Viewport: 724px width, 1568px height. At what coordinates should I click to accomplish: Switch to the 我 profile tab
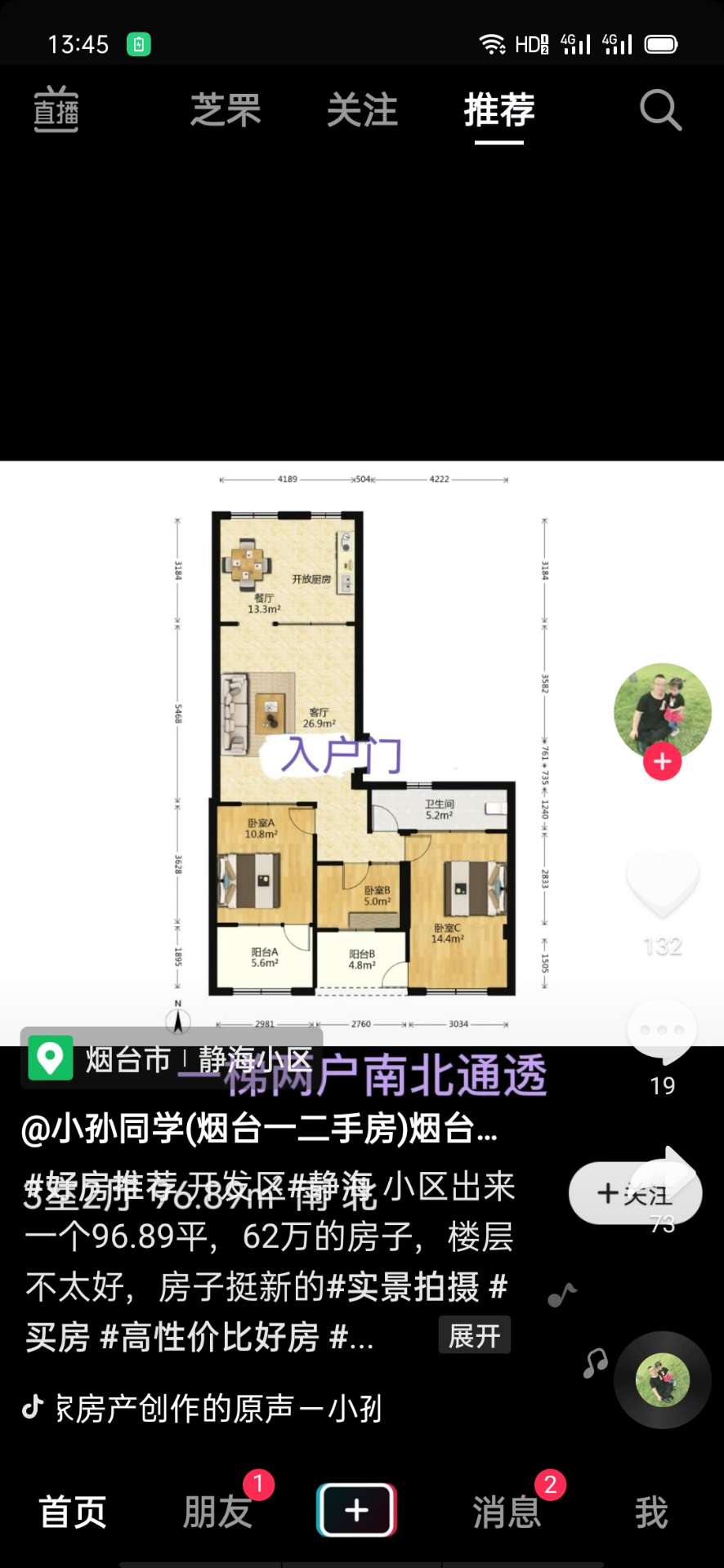point(651,1512)
